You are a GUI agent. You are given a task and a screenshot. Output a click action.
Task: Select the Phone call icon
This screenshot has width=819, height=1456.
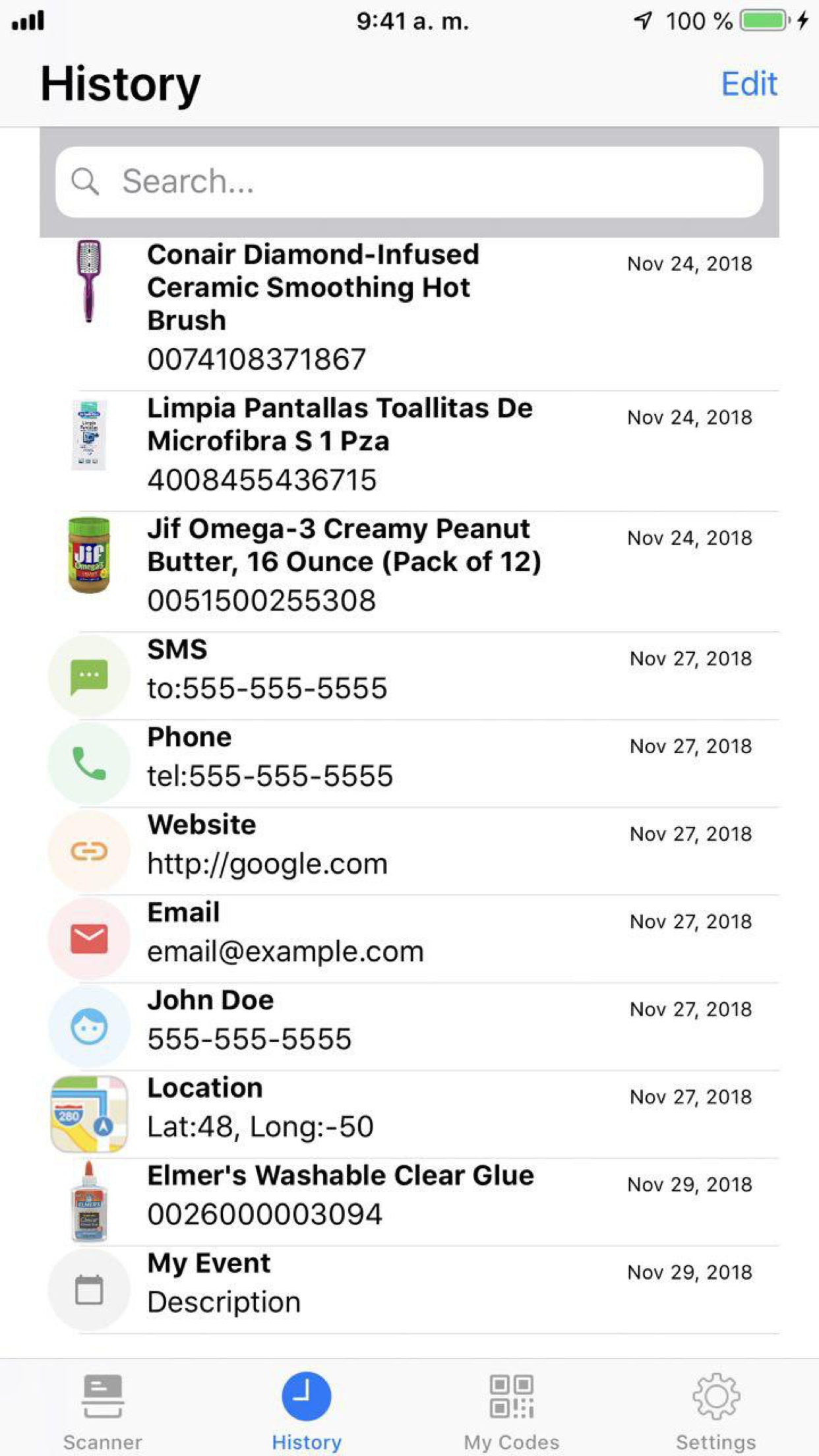click(x=88, y=762)
